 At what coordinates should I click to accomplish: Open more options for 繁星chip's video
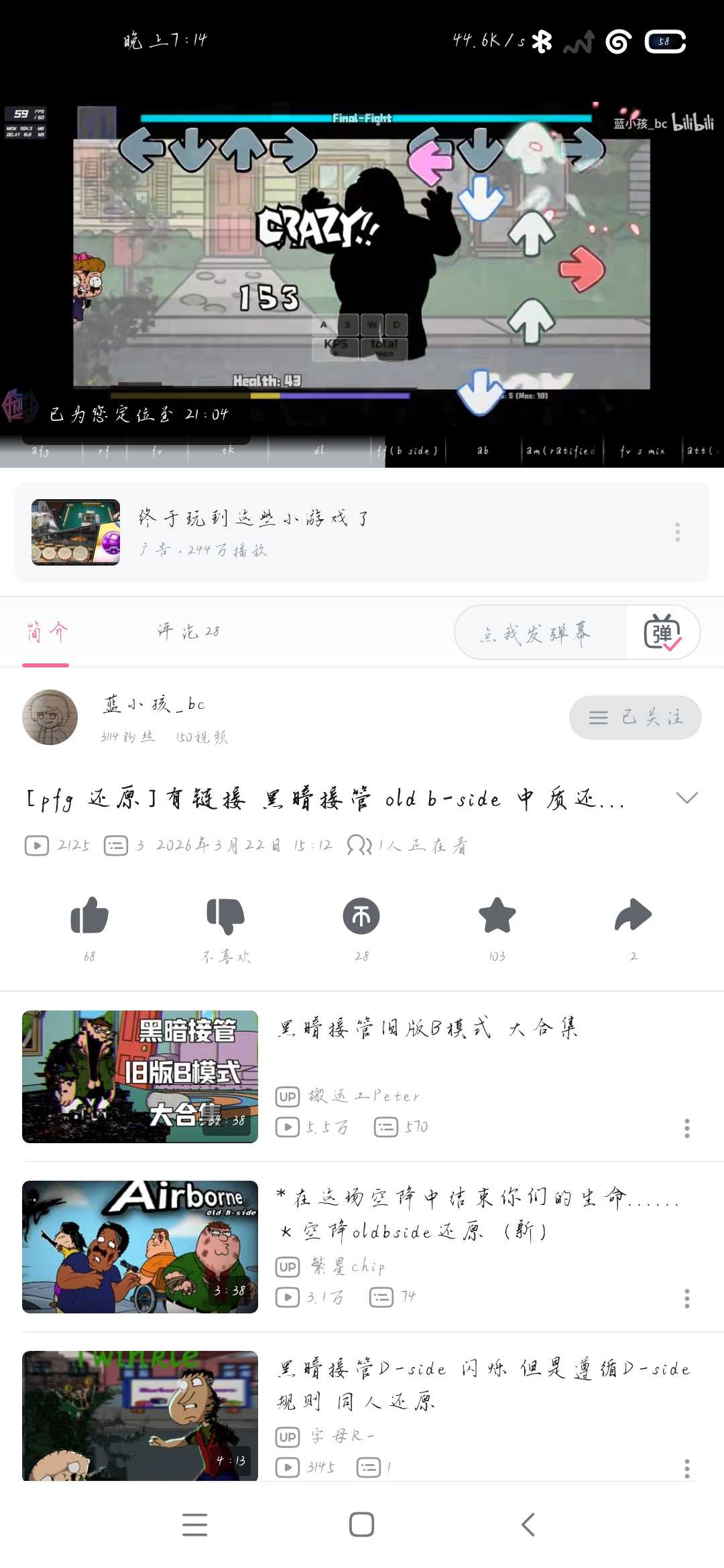pos(686,1299)
